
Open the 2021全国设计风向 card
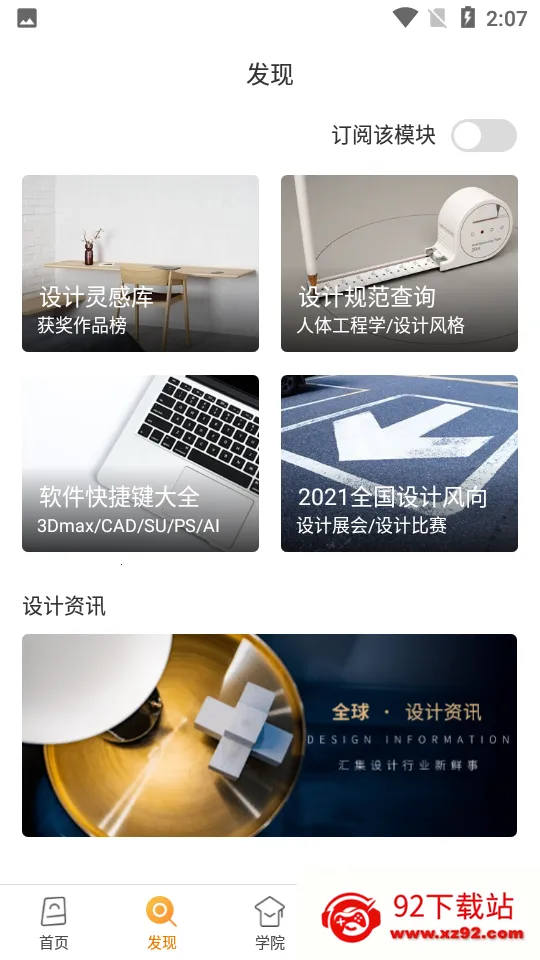[x=399, y=463]
